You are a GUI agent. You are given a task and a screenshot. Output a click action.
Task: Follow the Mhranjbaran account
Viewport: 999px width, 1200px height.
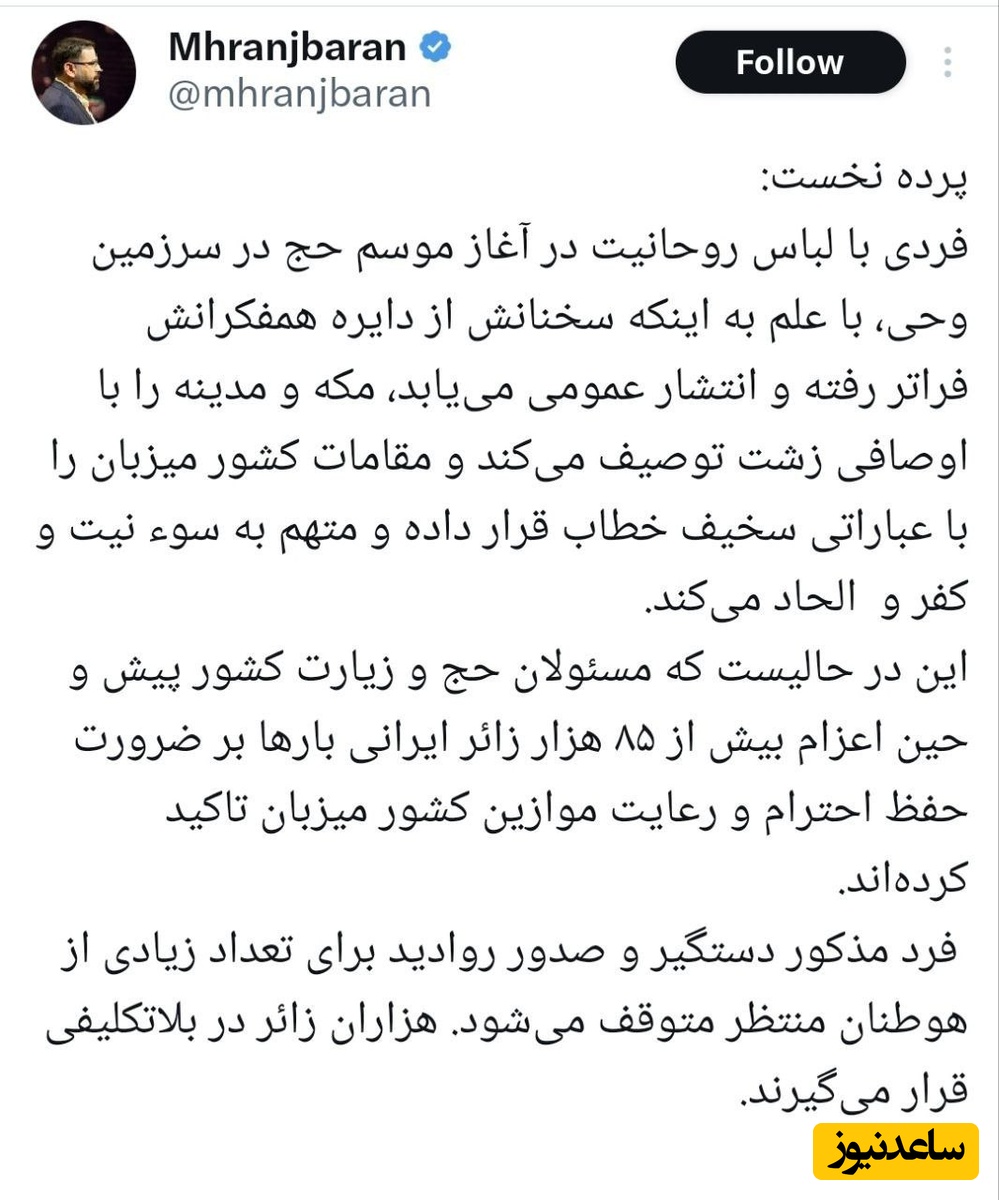790,63
